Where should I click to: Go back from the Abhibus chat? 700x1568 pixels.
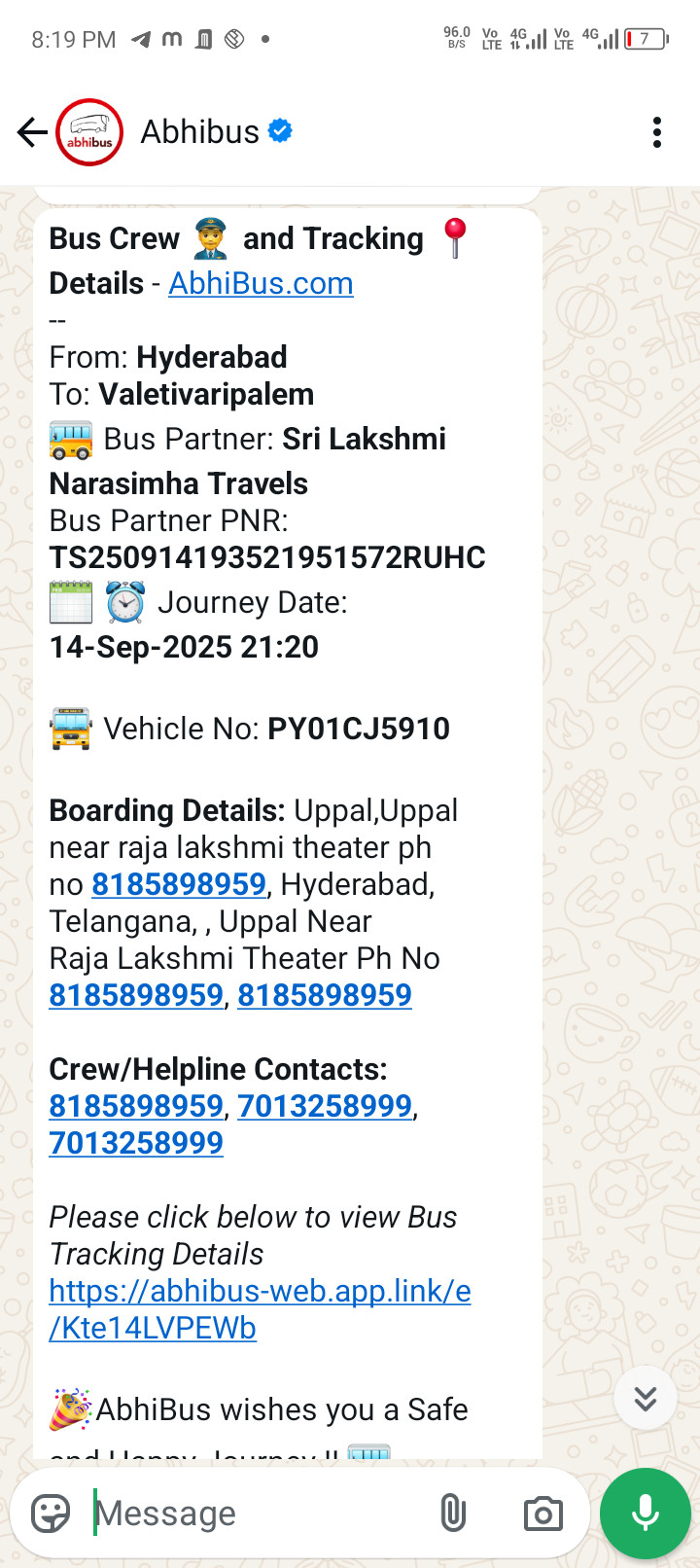coord(32,132)
